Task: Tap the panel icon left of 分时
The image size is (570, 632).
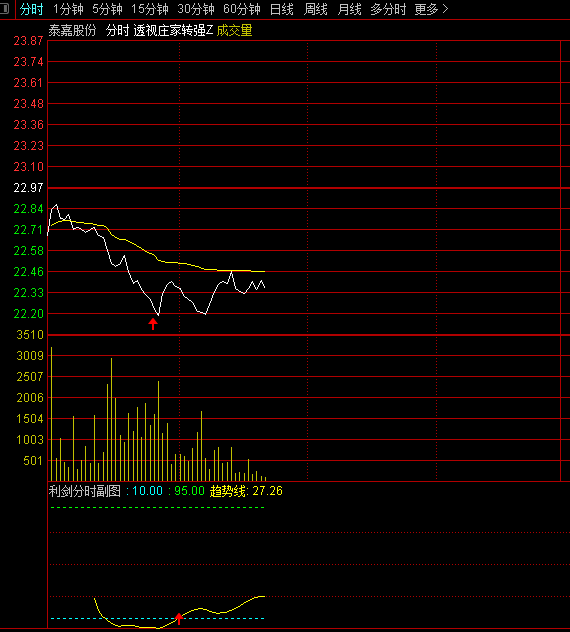Action: 4,8
